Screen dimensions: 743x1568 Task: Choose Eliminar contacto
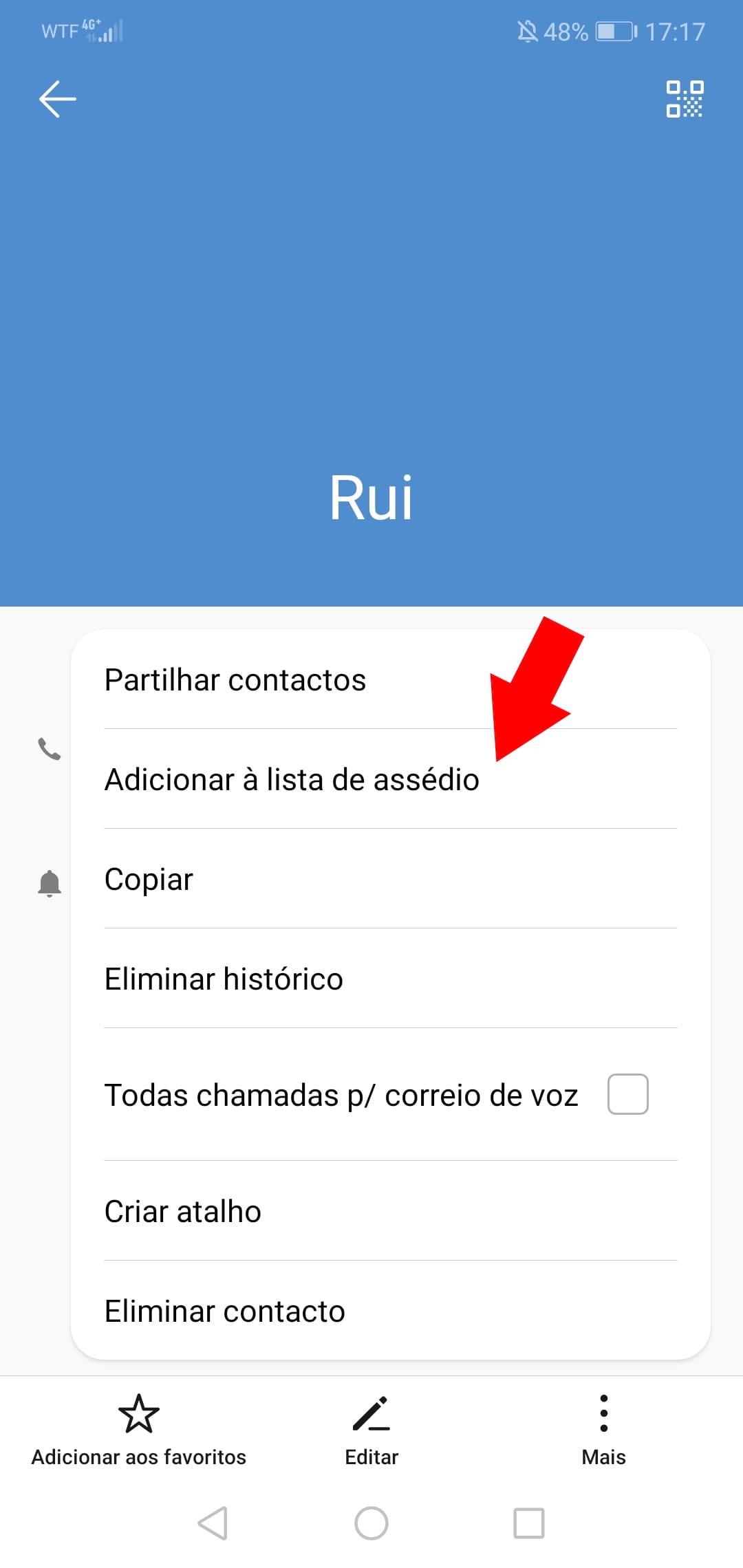coord(225,1311)
